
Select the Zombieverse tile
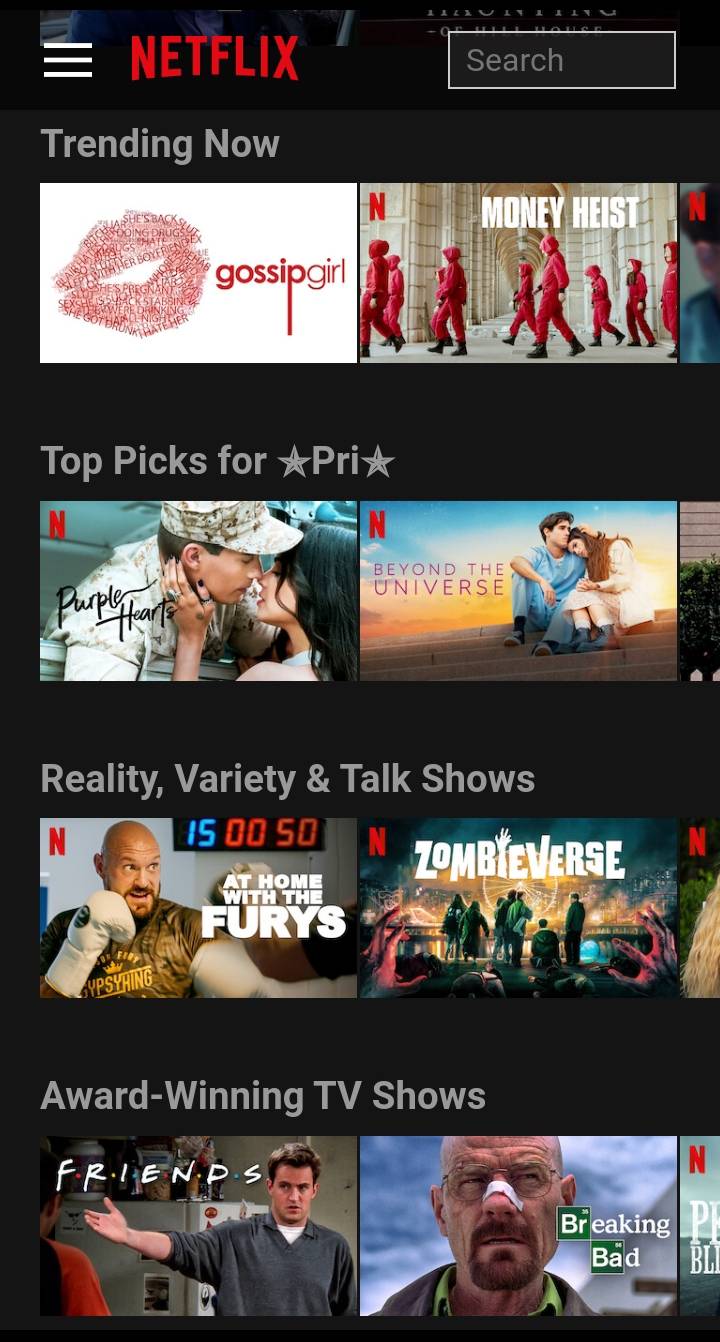[x=518, y=908]
